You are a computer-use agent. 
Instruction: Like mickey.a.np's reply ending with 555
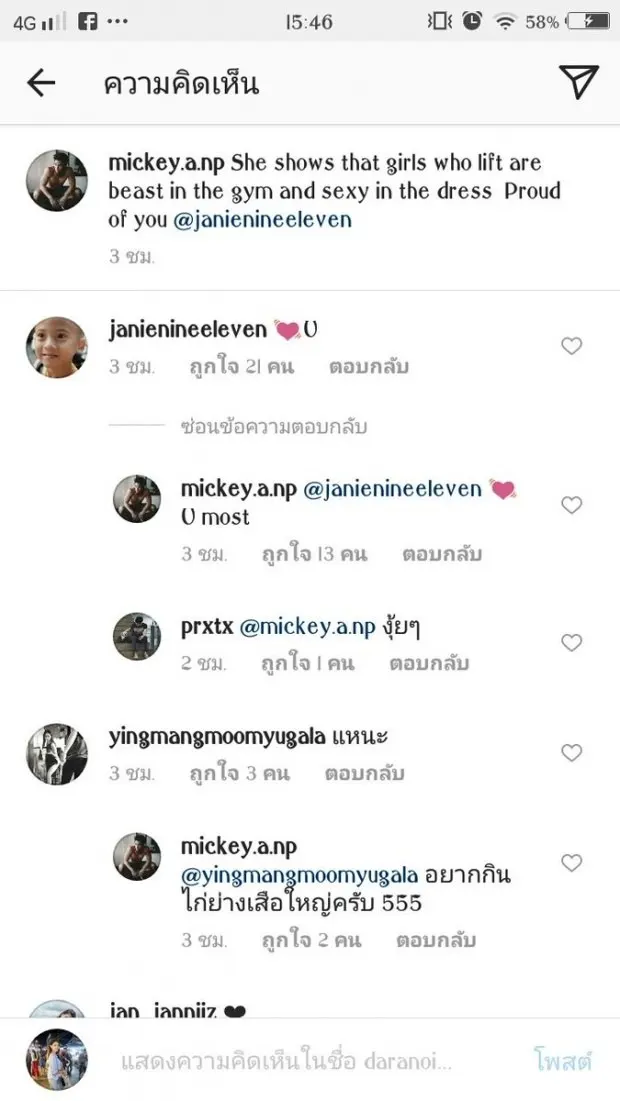pyautogui.click(x=571, y=863)
